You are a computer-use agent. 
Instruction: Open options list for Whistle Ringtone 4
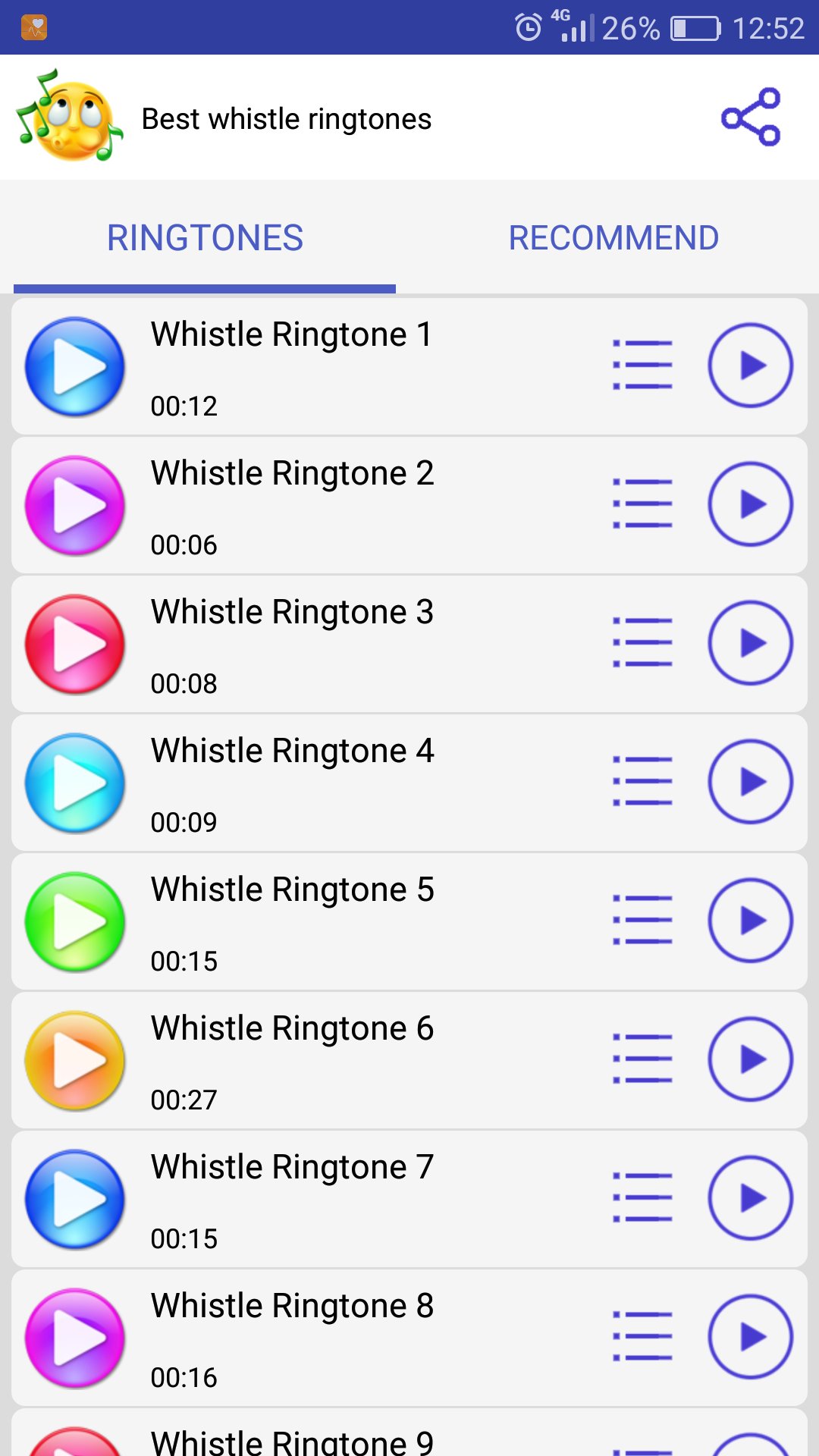(642, 782)
